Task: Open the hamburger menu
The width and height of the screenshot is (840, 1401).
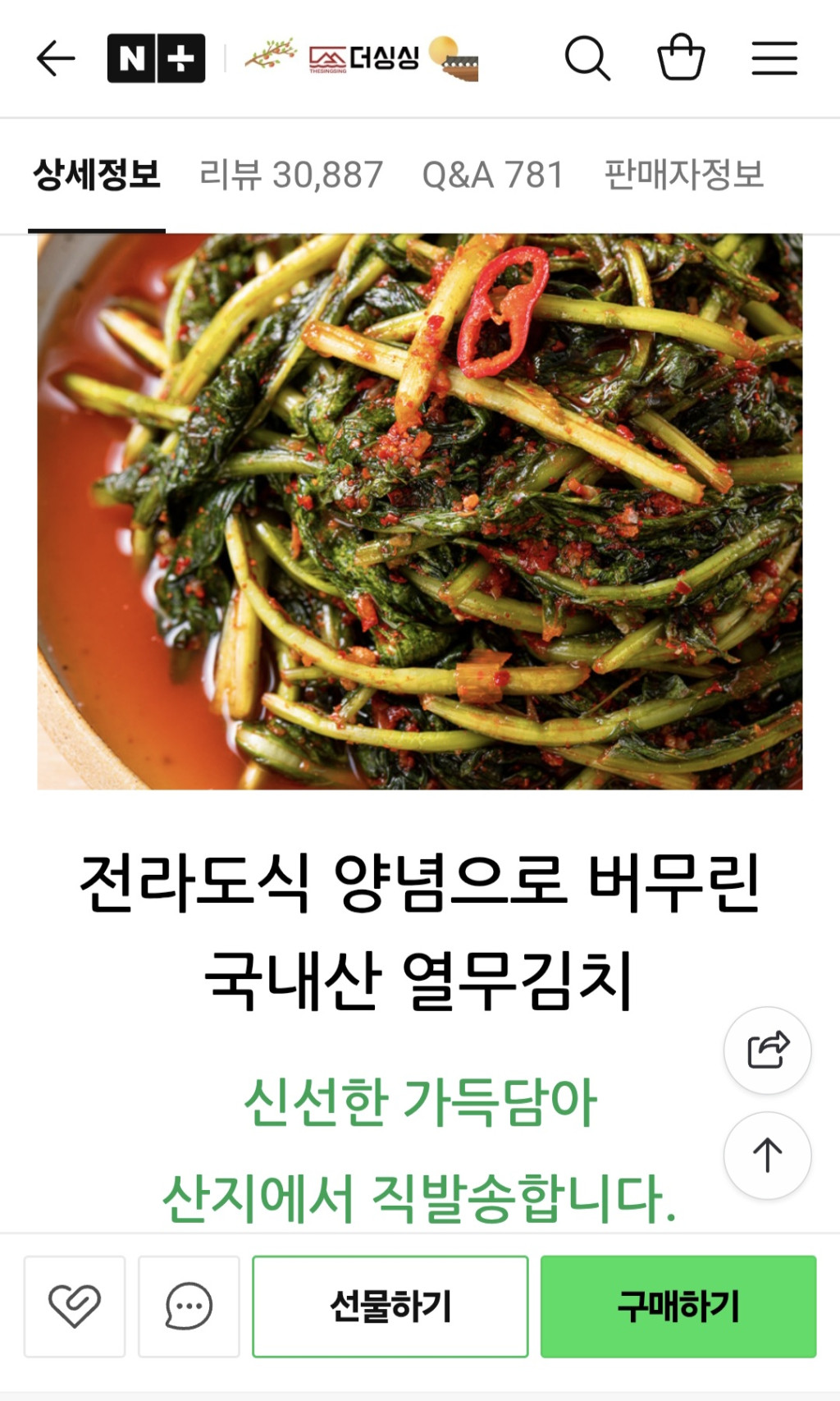Action: tap(774, 59)
